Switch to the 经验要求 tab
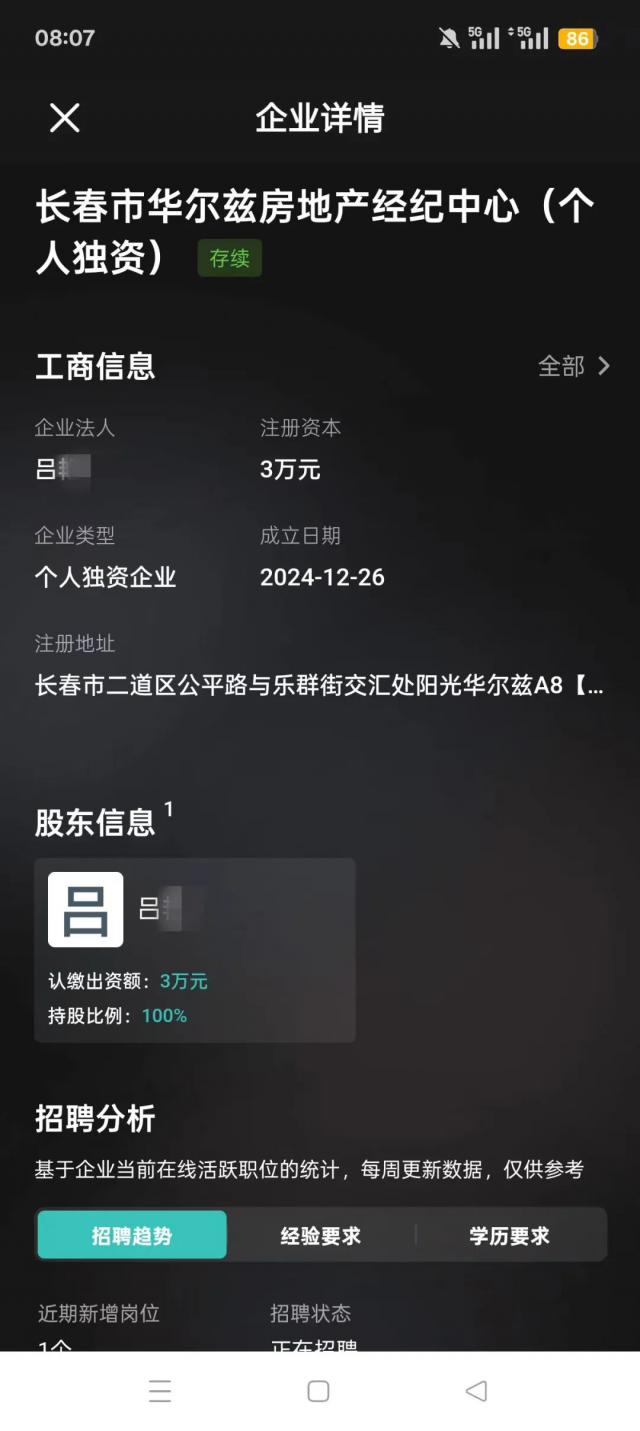 click(x=320, y=1235)
